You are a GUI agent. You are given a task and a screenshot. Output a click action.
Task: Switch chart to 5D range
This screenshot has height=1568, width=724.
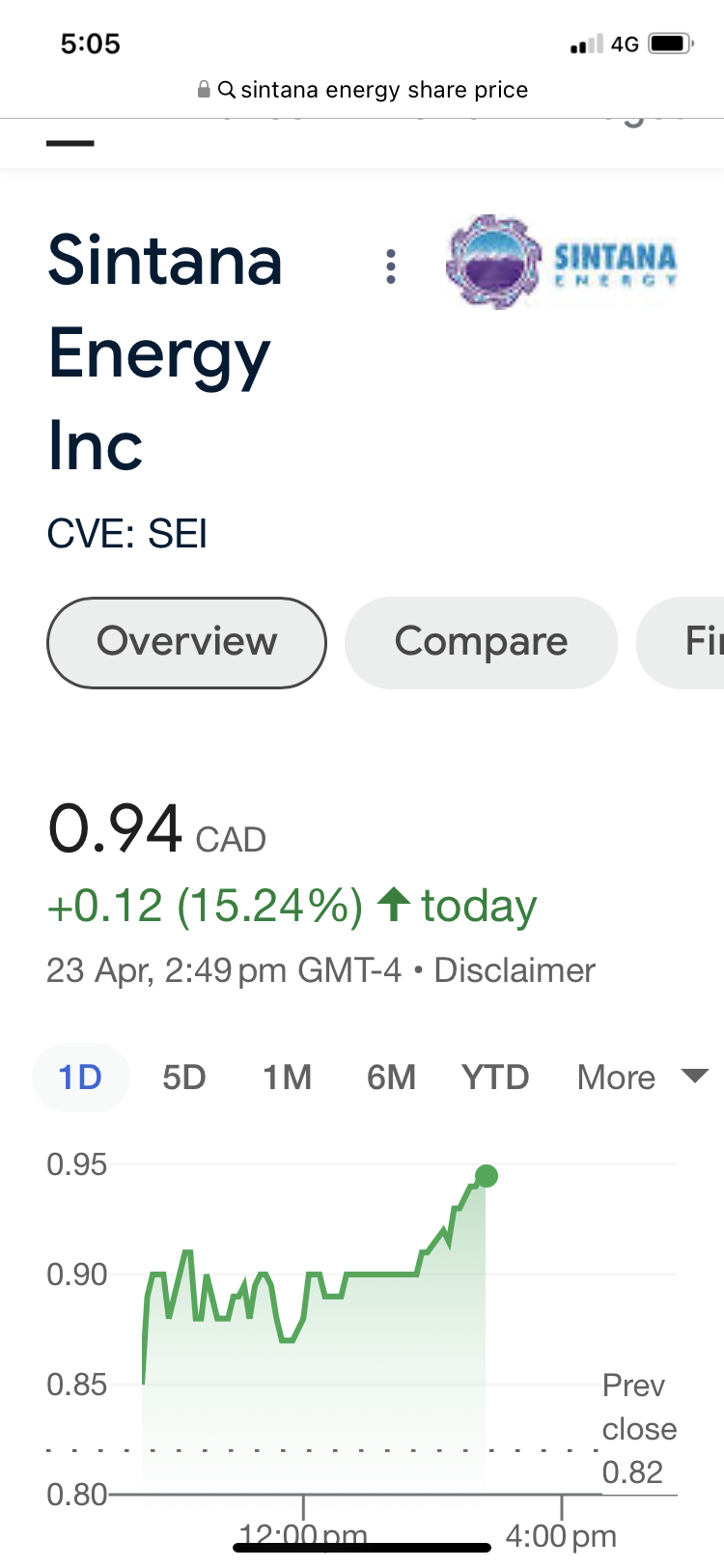pos(183,1077)
